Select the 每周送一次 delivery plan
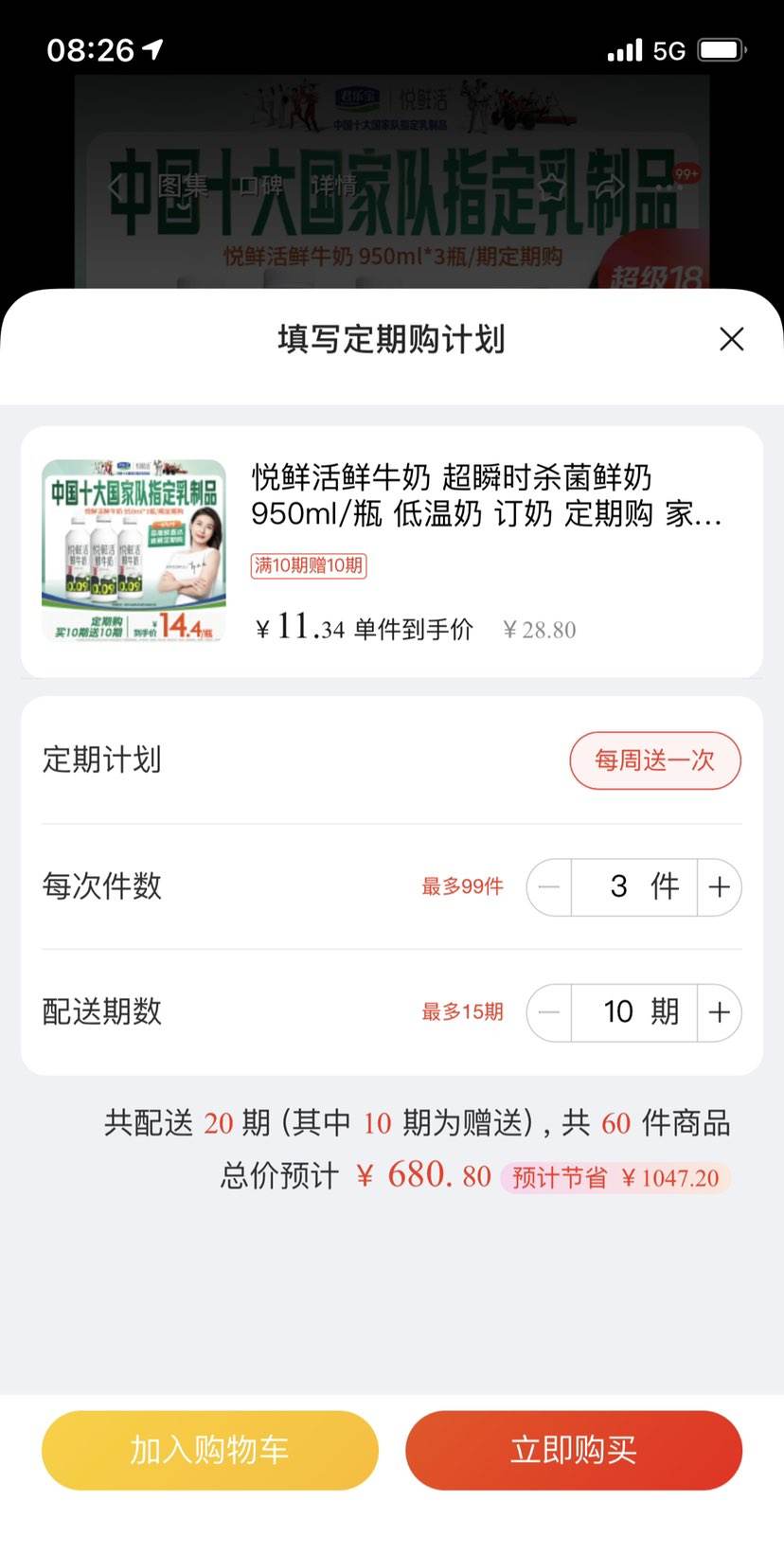Viewport: 784px width, 1555px height. click(x=655, y=760)
